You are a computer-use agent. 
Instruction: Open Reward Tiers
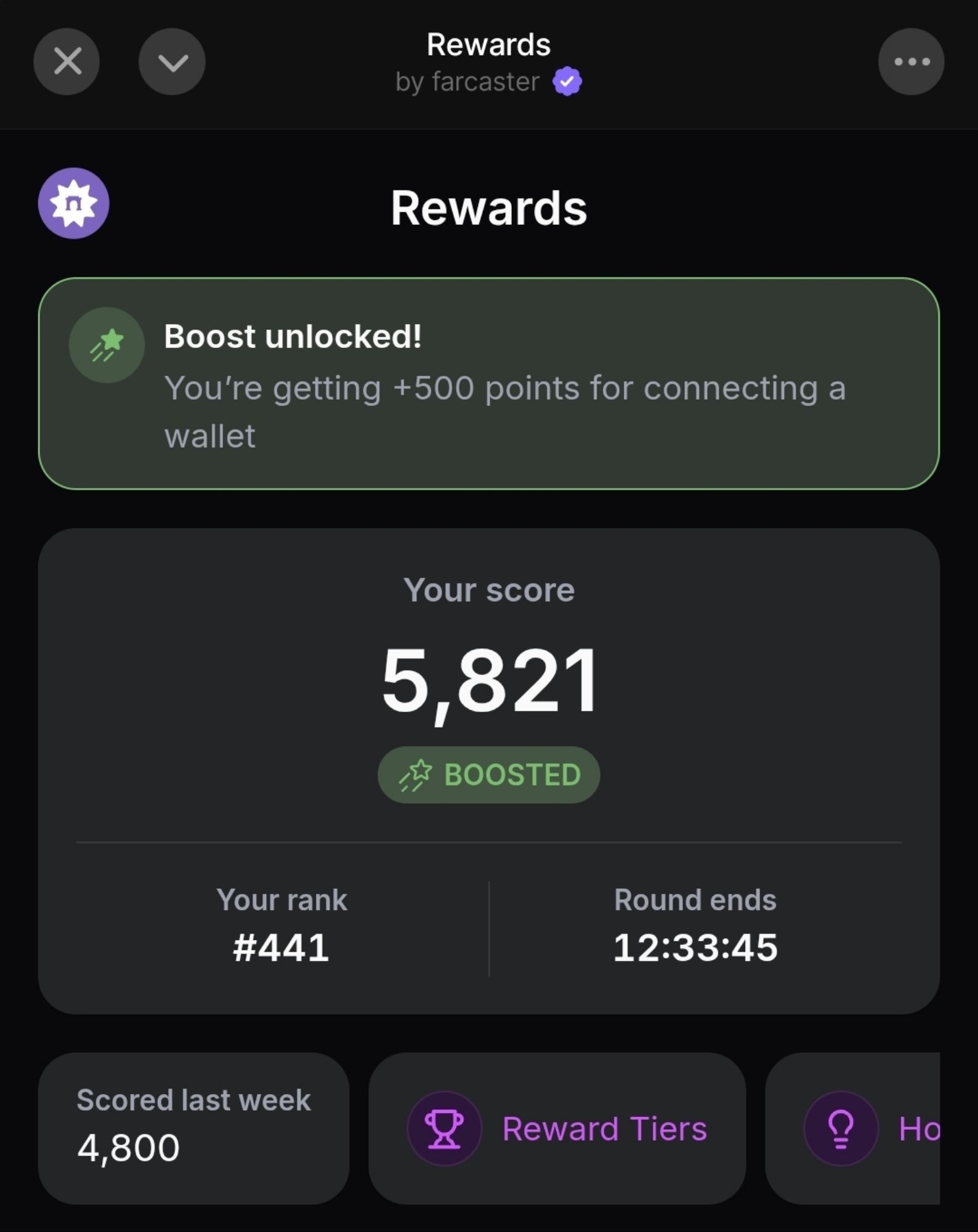click(557, 1129)
